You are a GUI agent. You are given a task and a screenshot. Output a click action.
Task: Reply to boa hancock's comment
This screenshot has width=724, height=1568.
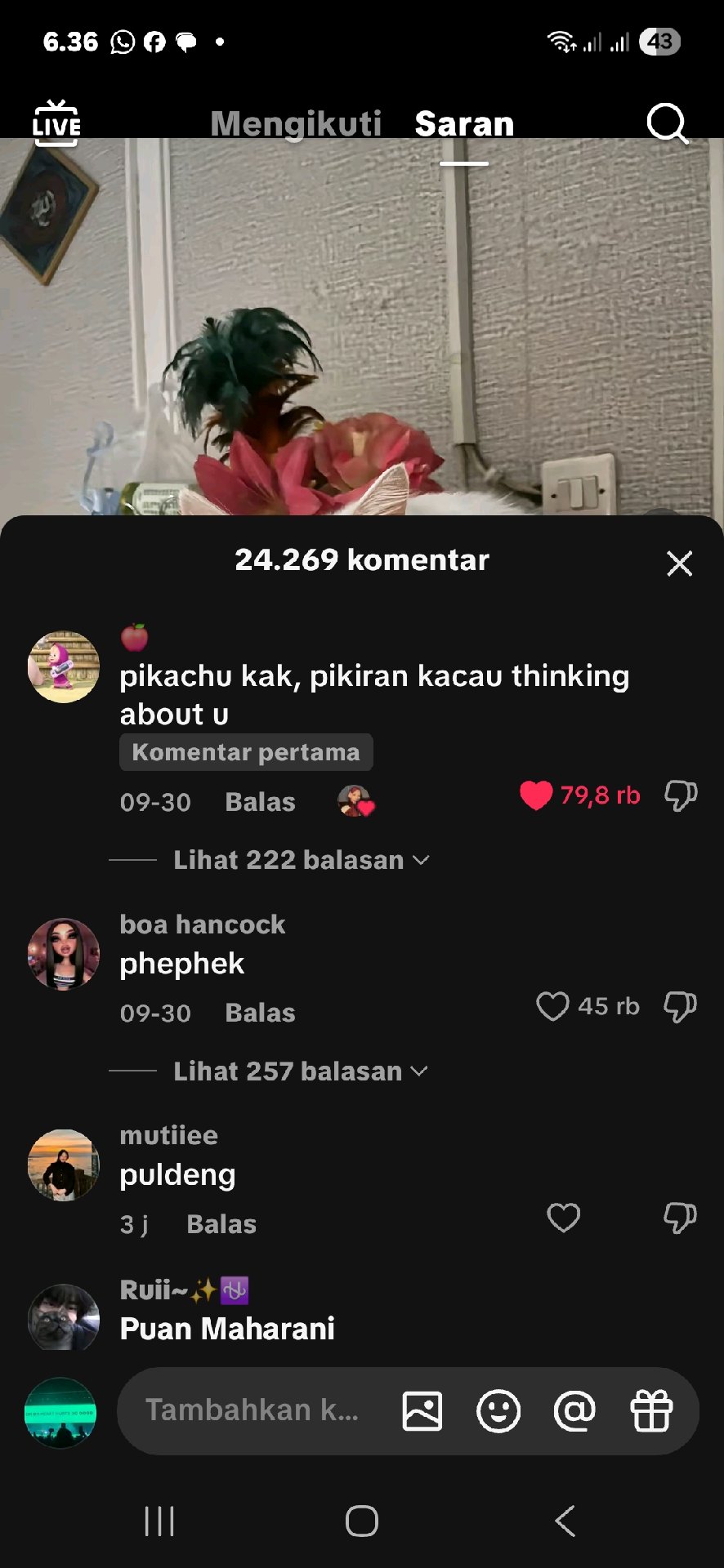pyautogui.click(x=260, y=1013)
